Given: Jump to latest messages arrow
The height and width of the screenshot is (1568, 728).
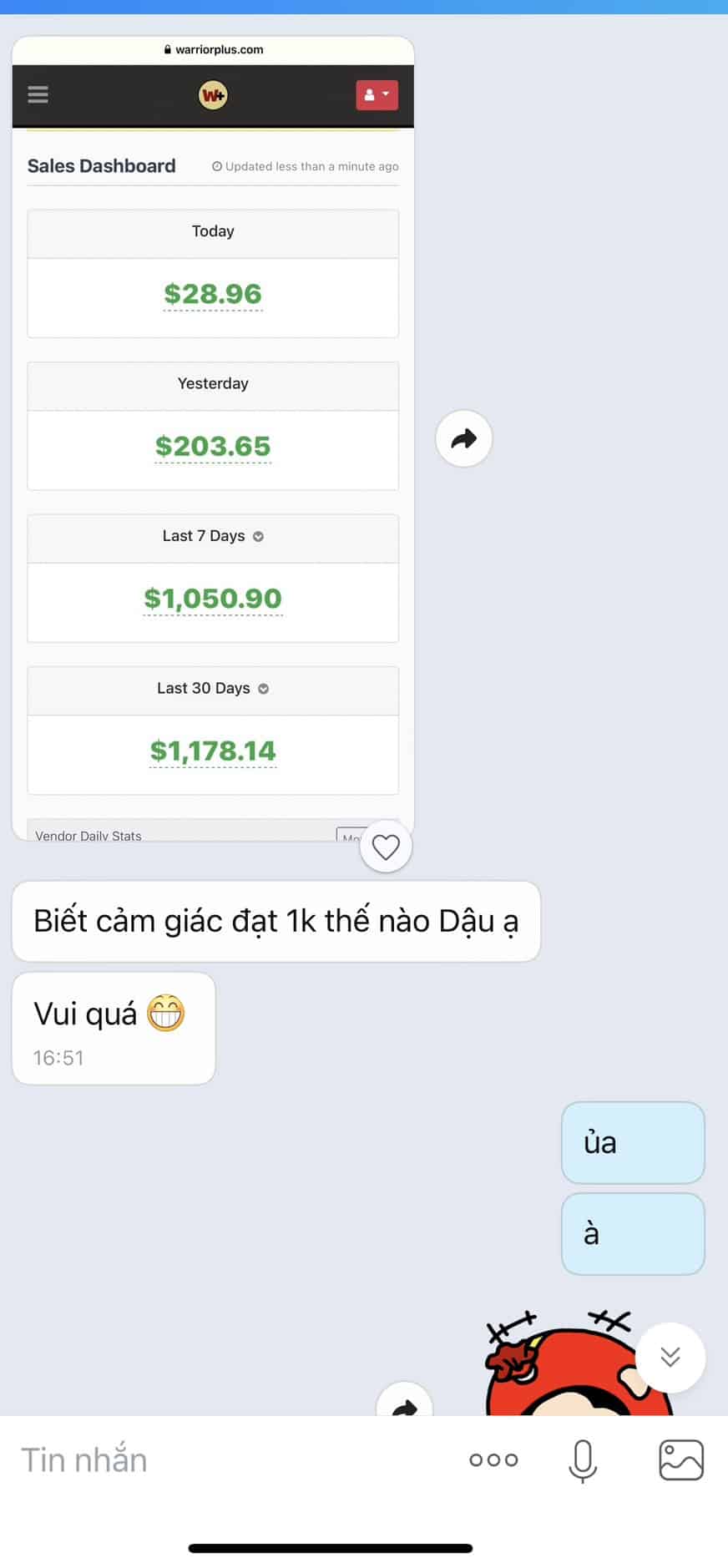Looking at the screenshot, I should coord(670,1357).
